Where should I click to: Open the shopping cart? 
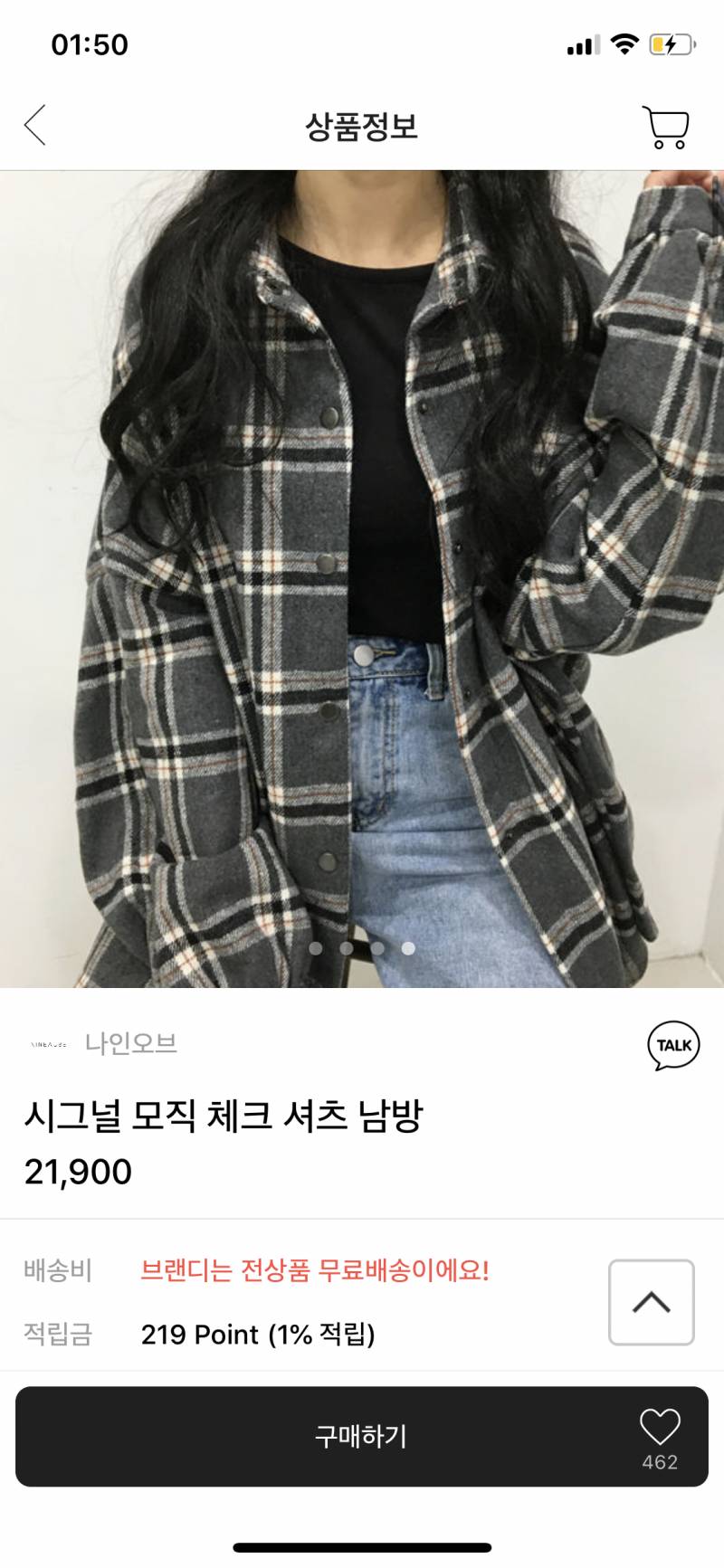click(x=665, y=128)
